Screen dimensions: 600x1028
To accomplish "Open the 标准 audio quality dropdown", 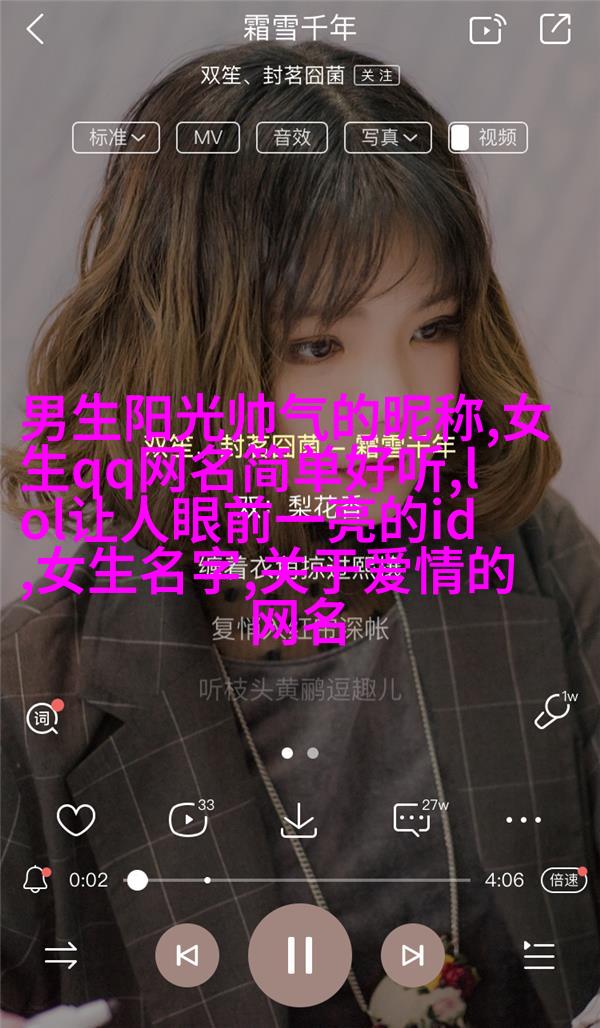I will point(116,137).
